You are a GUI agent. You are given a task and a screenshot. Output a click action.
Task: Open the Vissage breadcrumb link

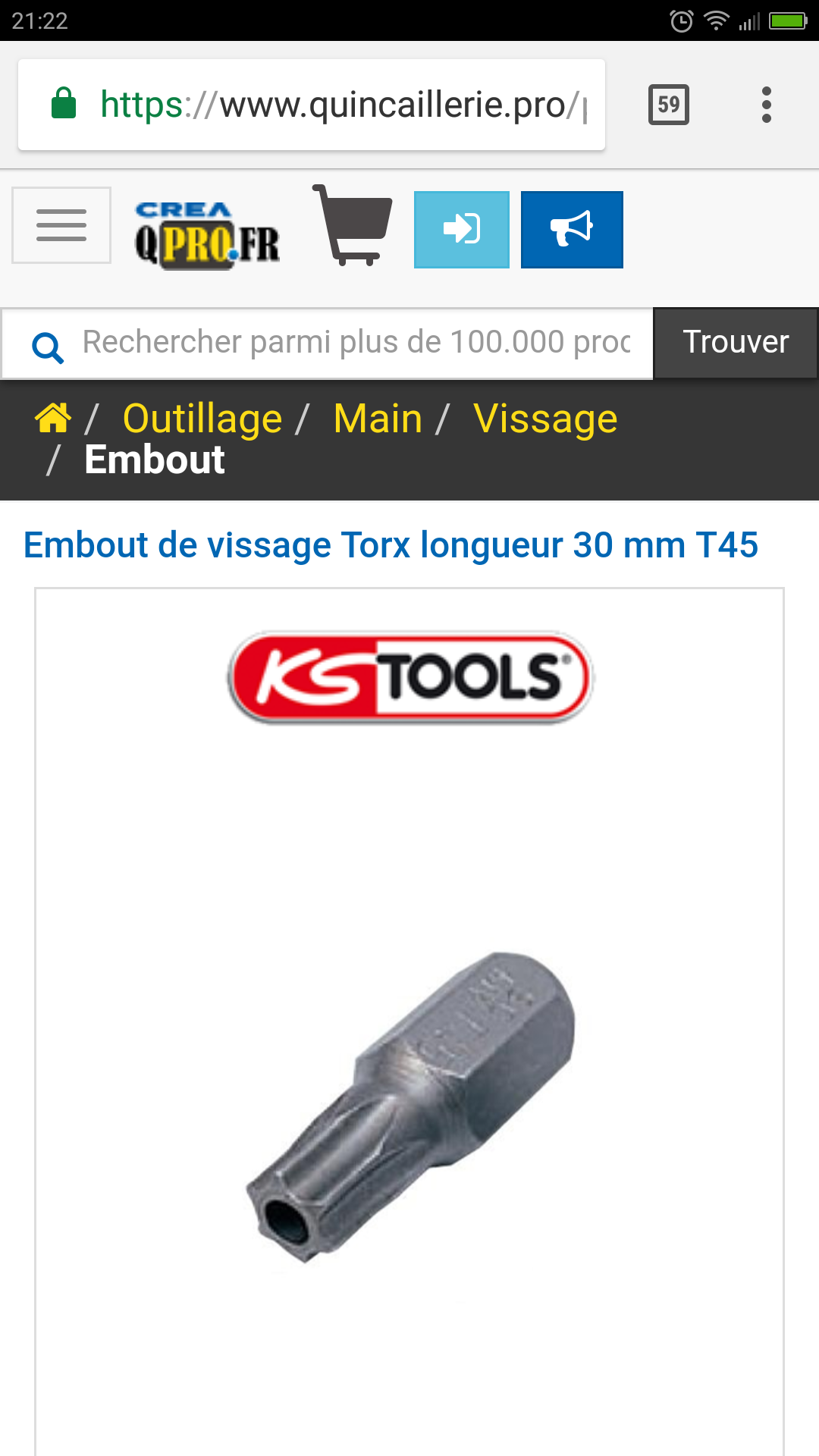coord(545,419)
